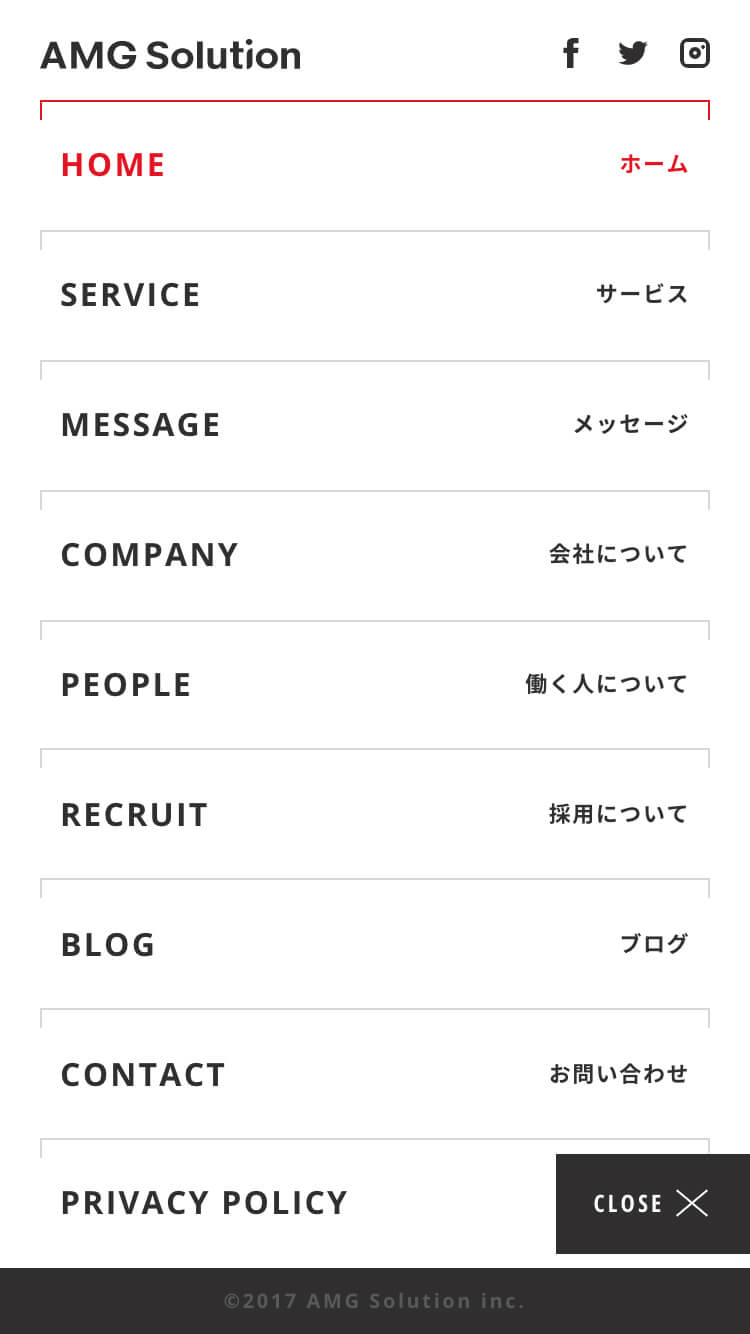Select the PEOPLE menu item

pyautogui.click(x=375, y=685)
